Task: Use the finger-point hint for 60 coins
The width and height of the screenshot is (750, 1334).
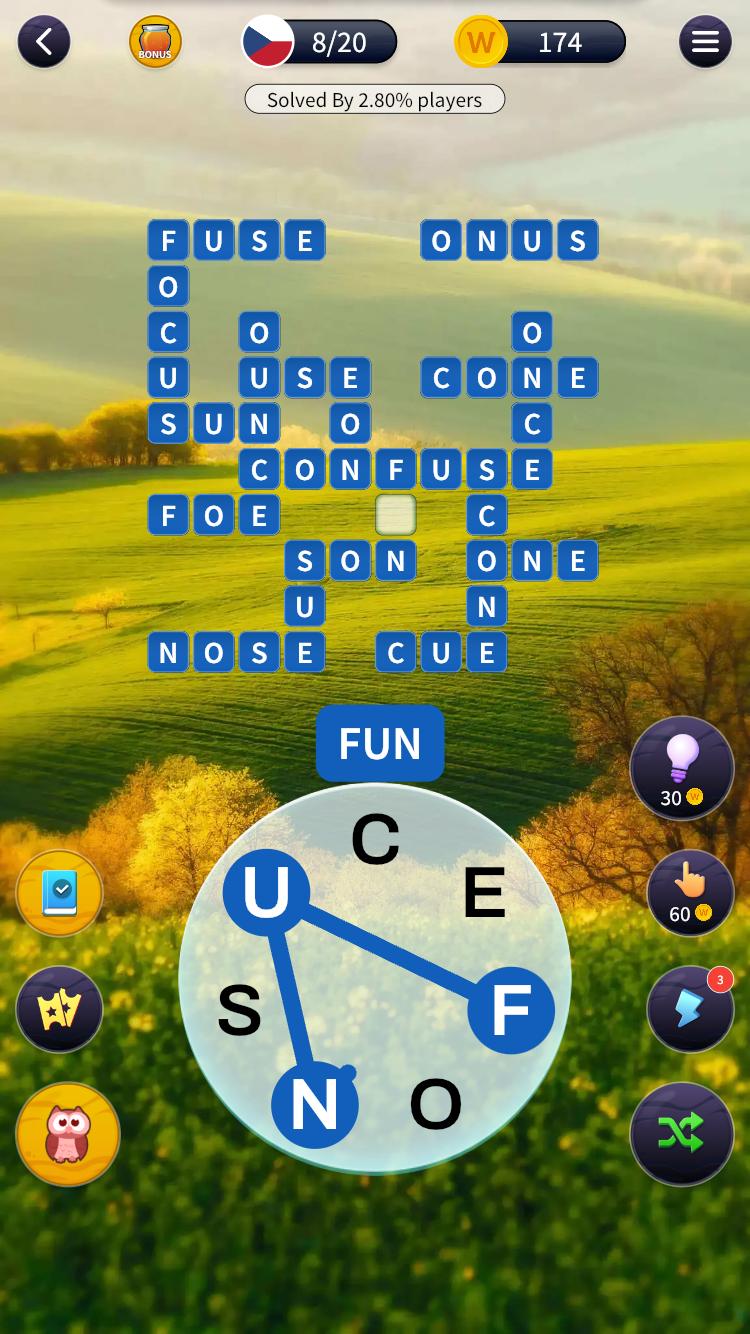Action: point(690,893)
